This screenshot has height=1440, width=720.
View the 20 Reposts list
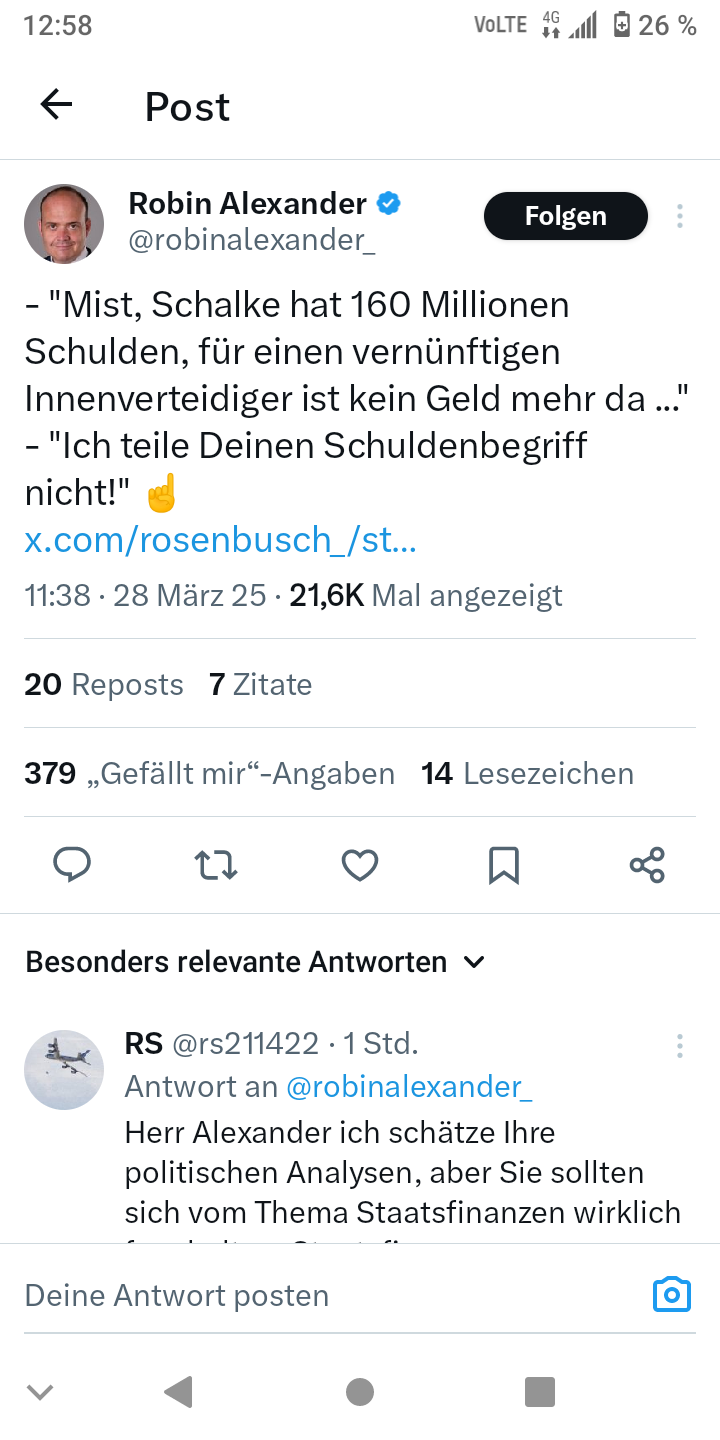104,685
